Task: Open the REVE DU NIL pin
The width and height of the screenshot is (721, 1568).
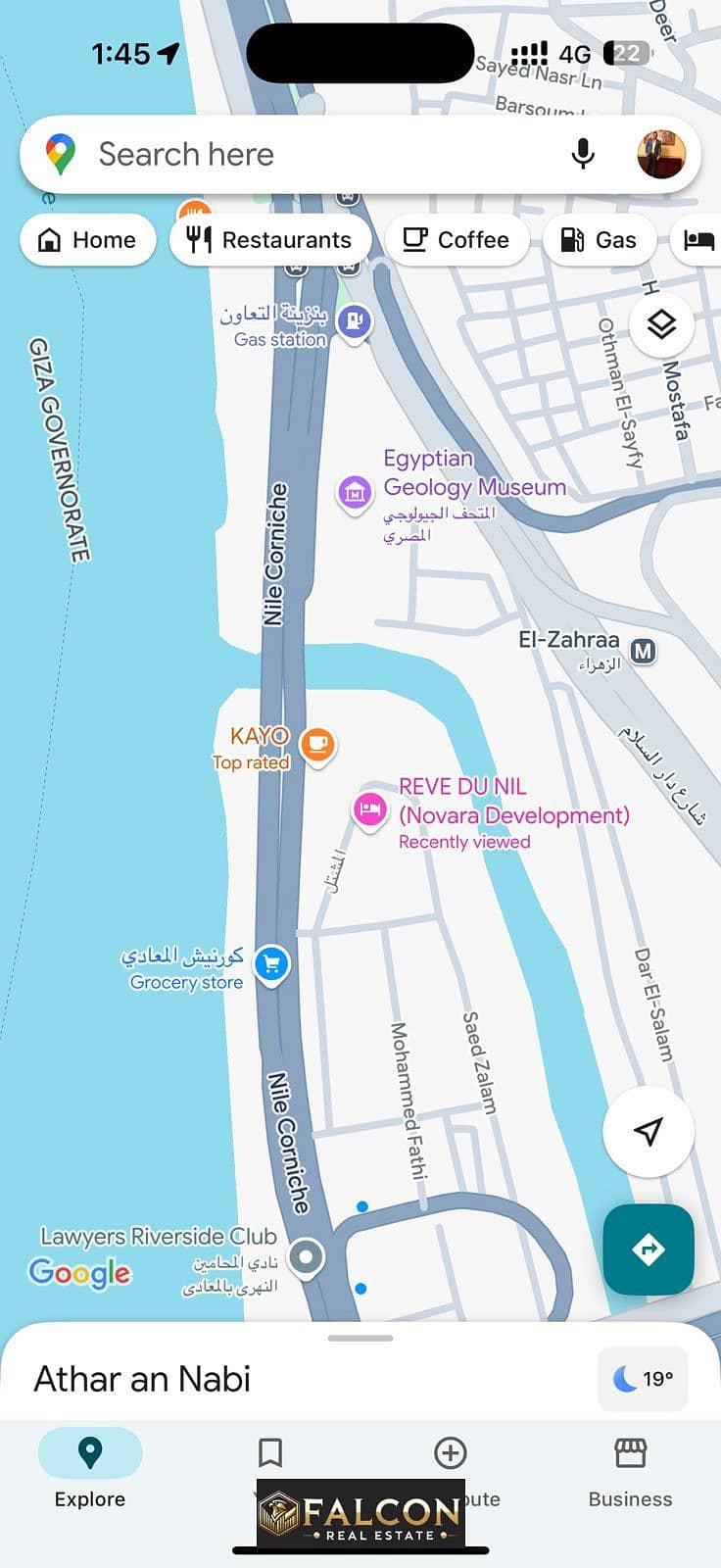Action: 369,810
